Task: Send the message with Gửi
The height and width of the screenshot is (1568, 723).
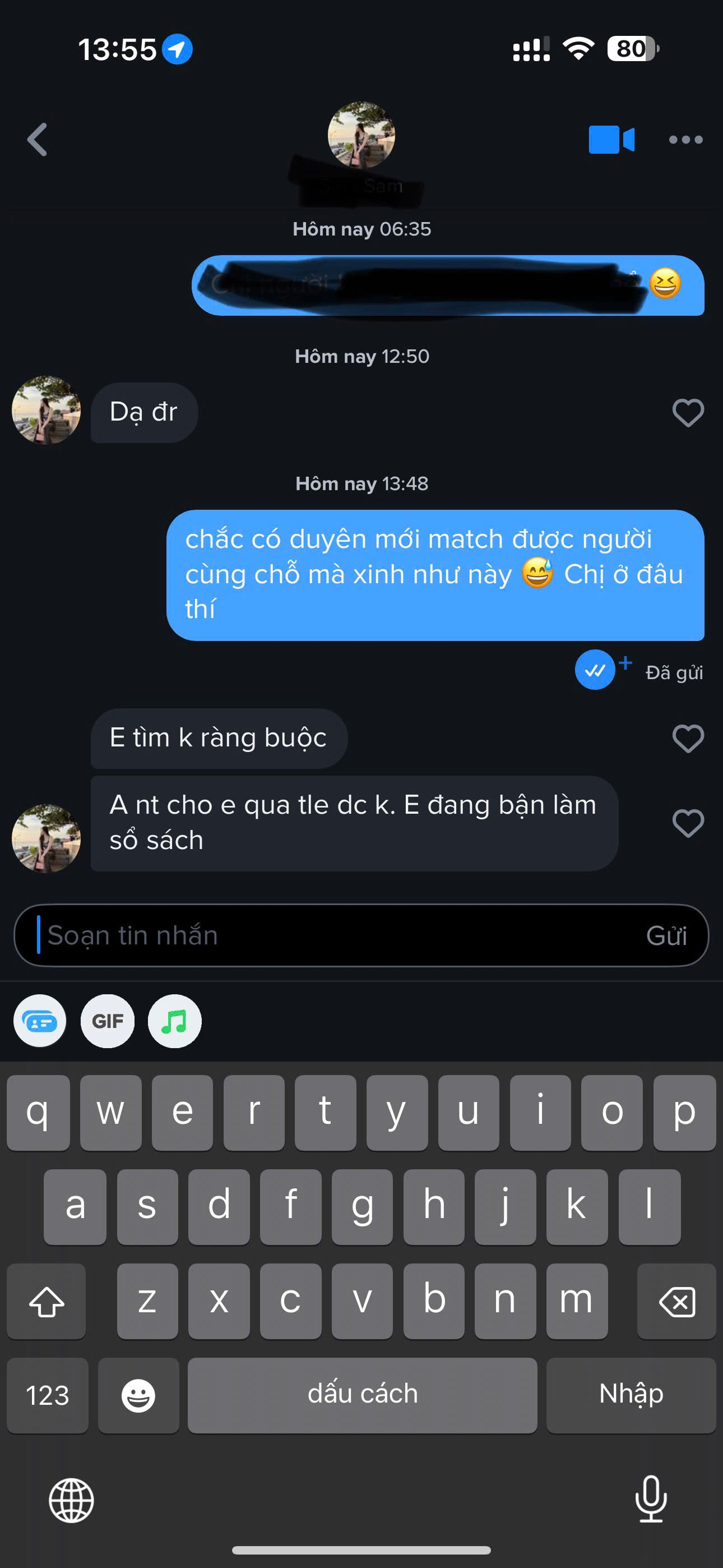Action: coord(666,935)
